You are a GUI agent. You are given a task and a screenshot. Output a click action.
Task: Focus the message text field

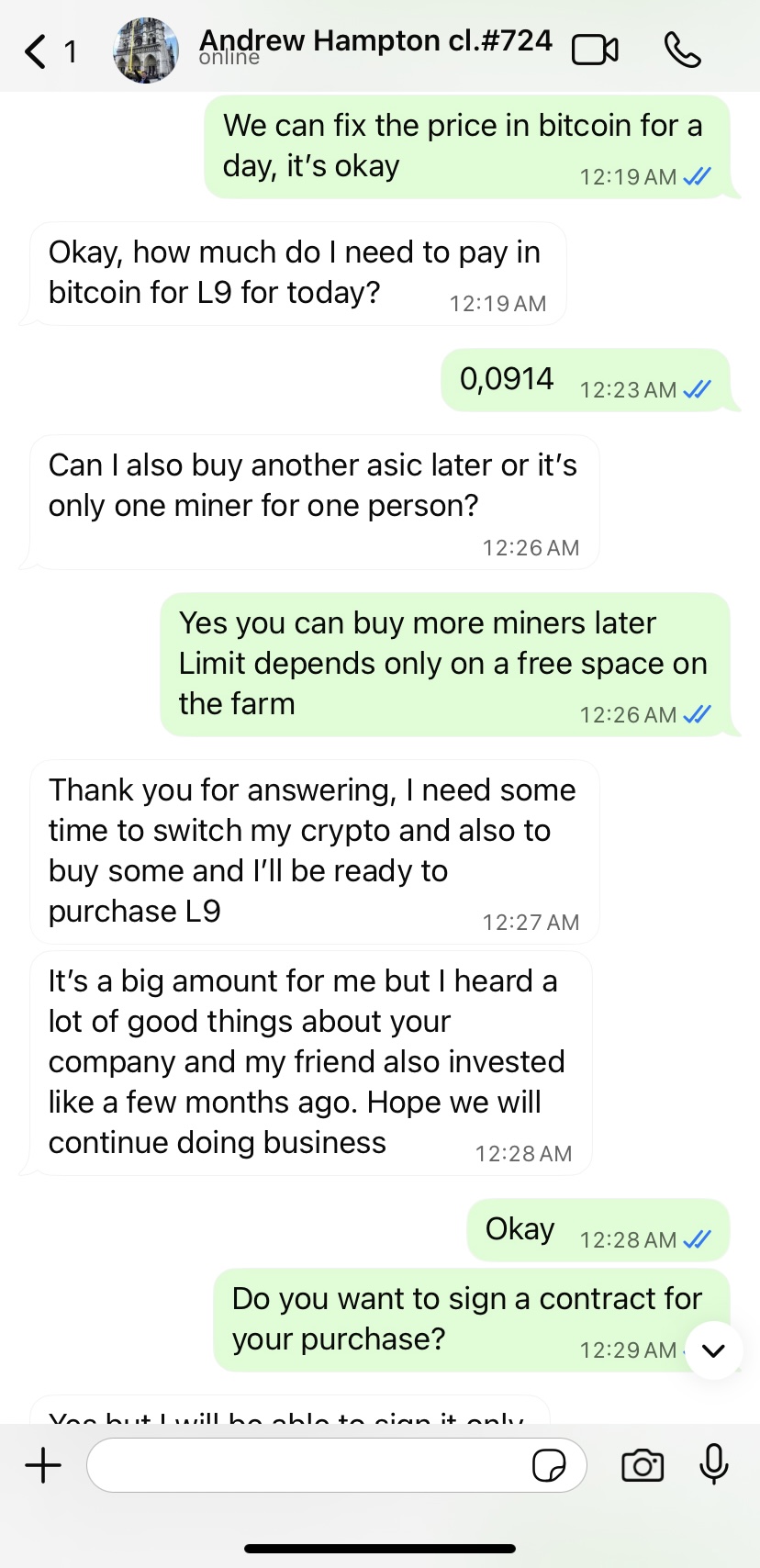(x=303, y=1465)
